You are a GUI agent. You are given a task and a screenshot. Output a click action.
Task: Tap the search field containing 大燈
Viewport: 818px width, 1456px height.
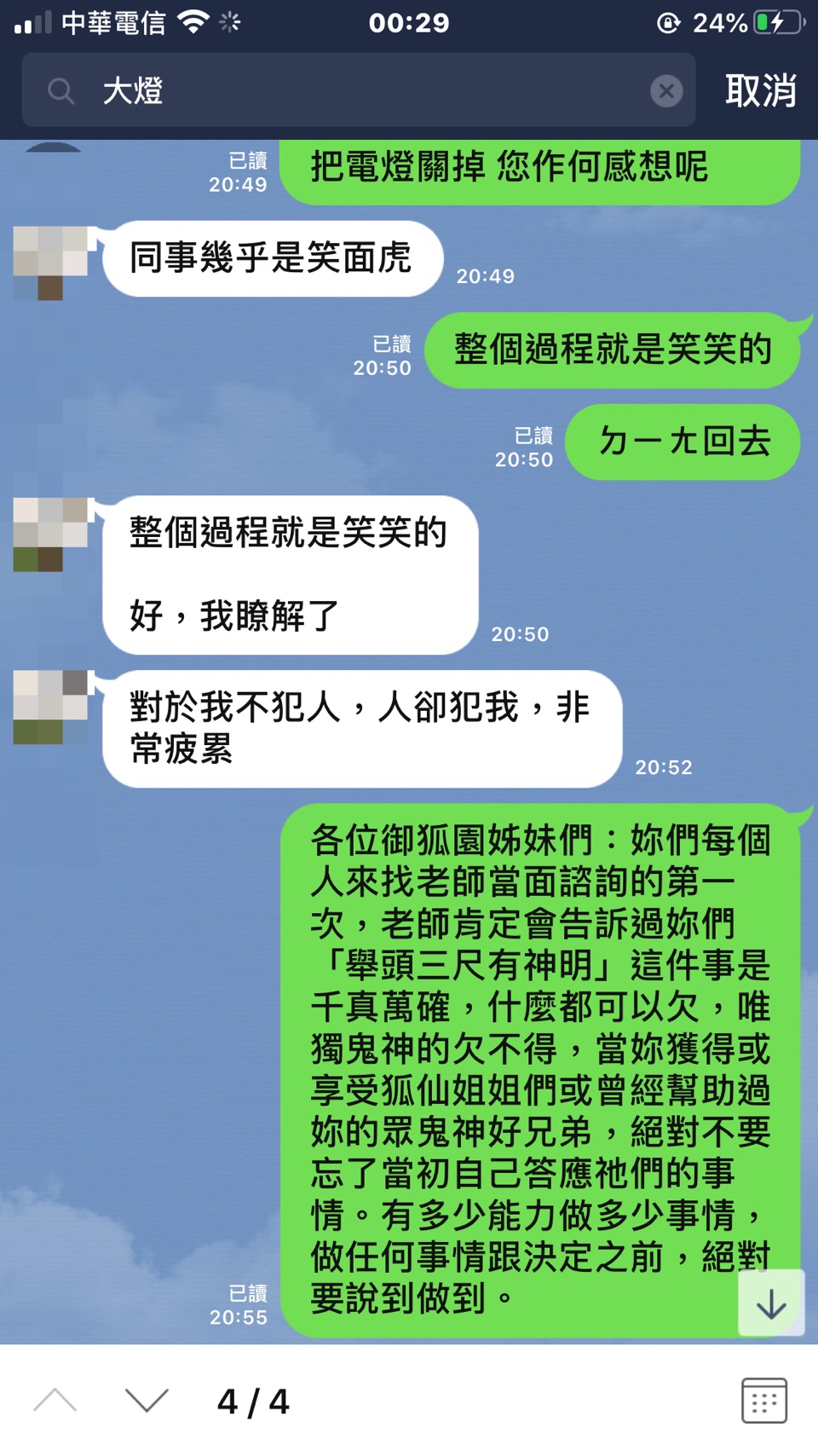[358, 90]
